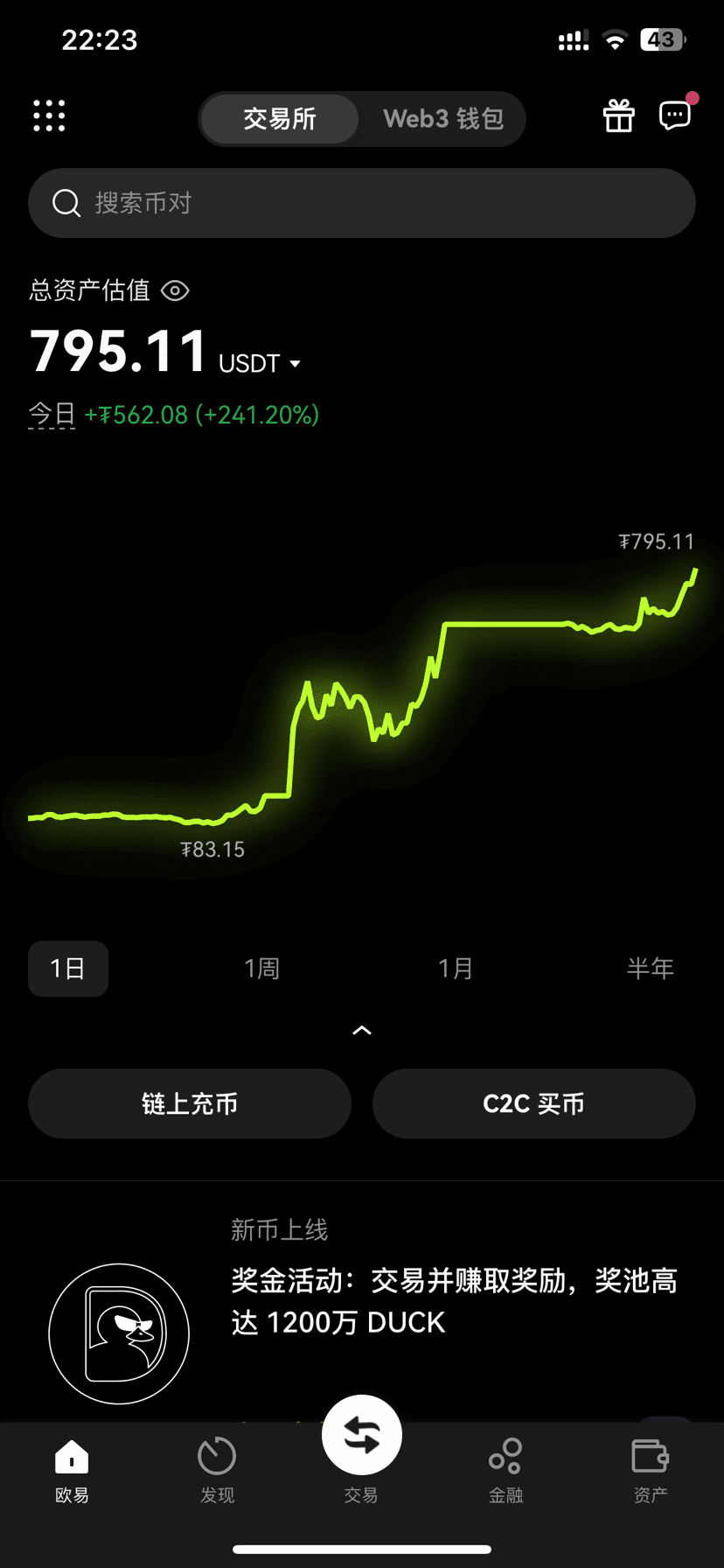Switch chart range to 半年

click(650, 969)
